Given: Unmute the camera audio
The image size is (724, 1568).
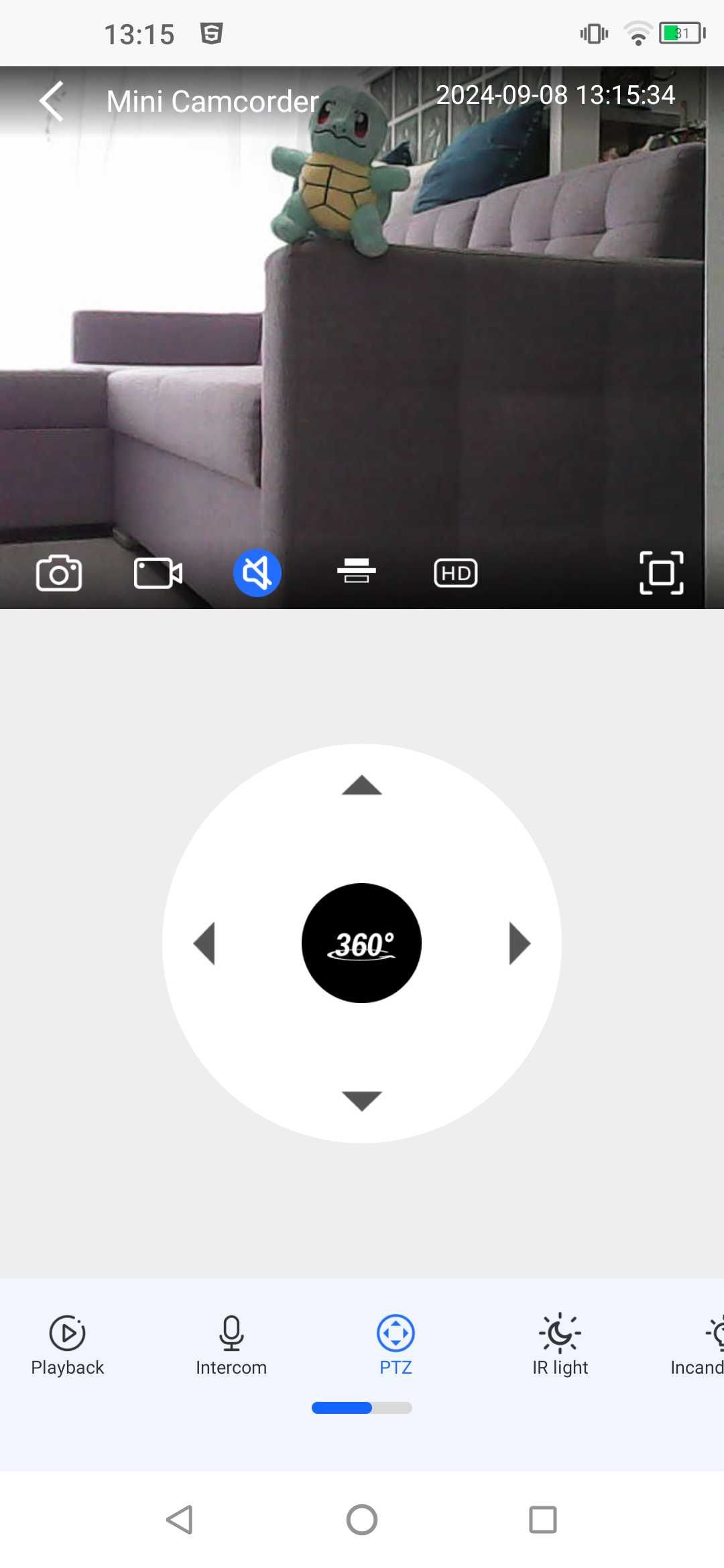Looking at the screenshot, I should 257,573.
